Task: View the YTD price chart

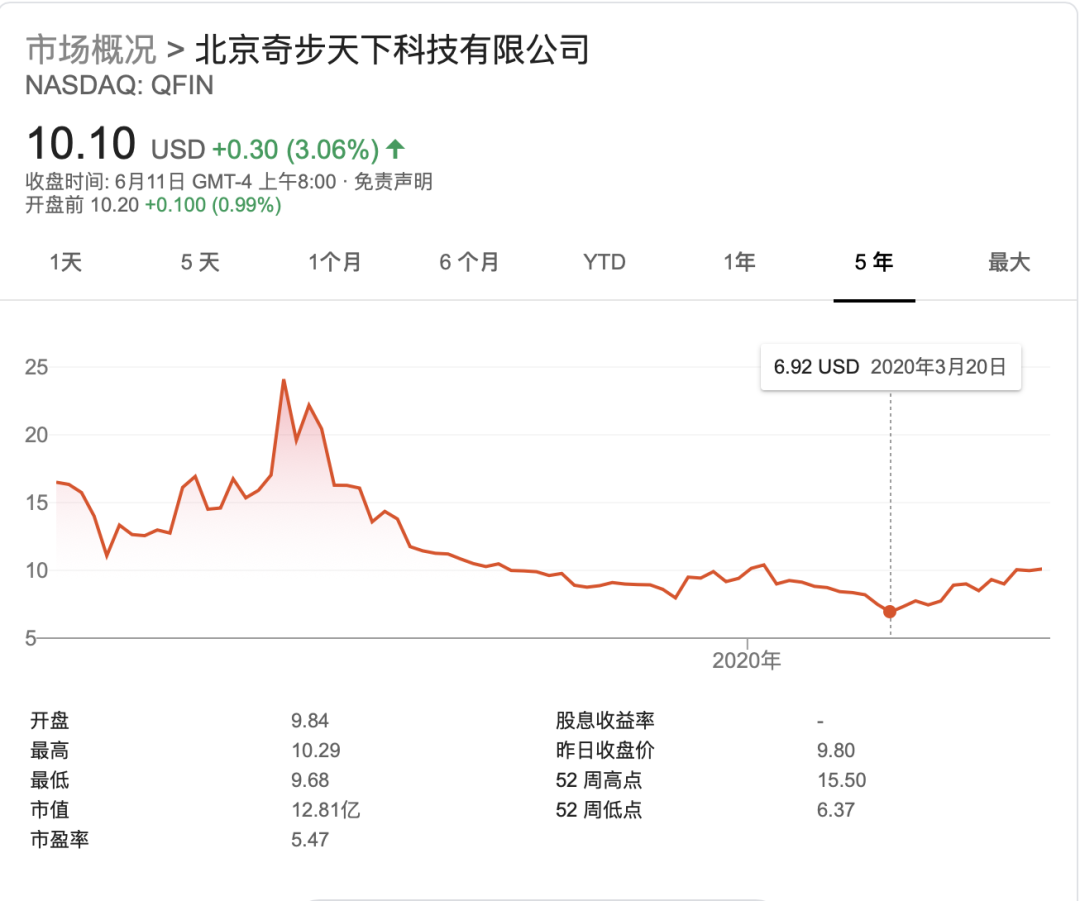Action: (x=604, y=263)
